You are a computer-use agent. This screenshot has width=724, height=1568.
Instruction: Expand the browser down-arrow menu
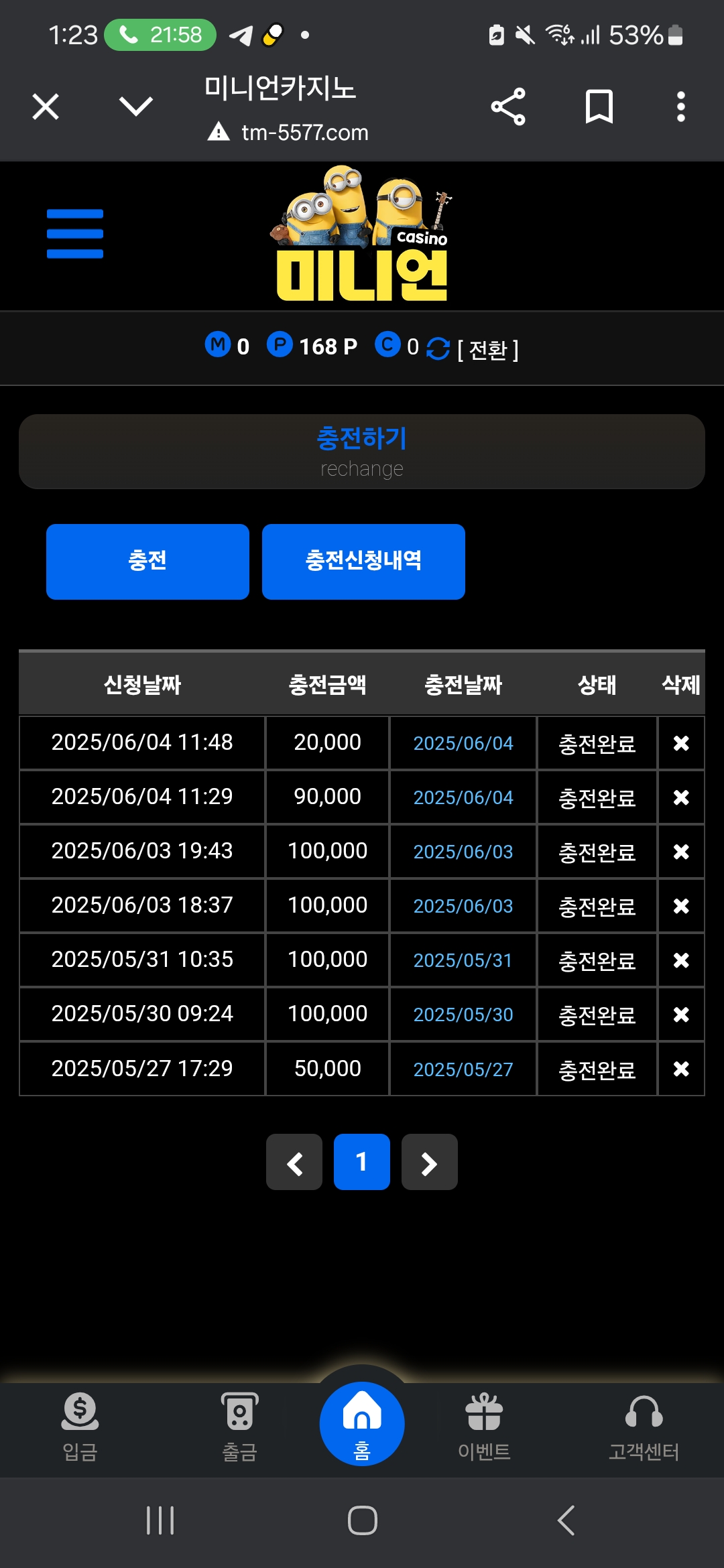135,107
